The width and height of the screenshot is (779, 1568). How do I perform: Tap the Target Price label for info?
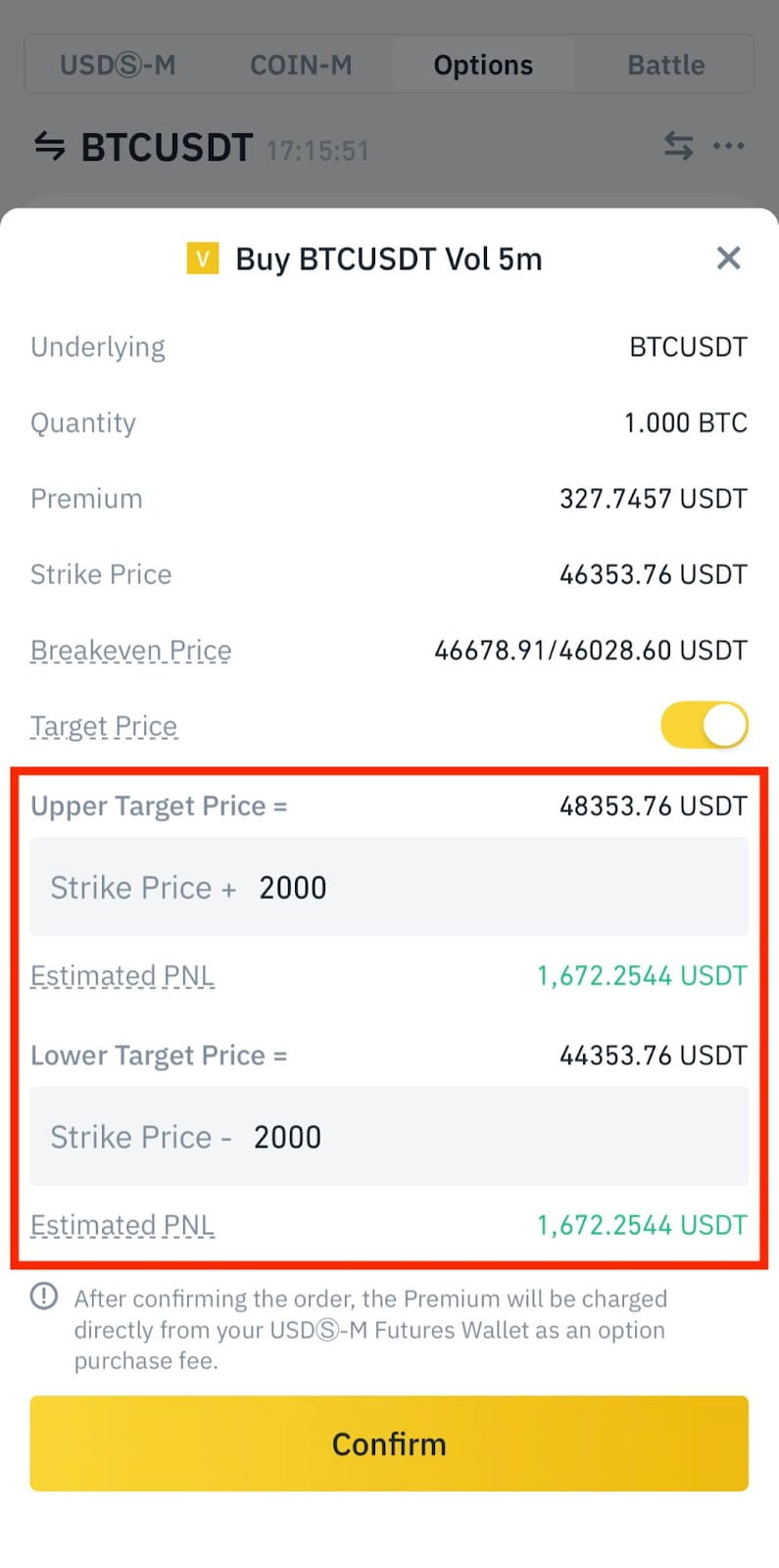coord(104,726)
